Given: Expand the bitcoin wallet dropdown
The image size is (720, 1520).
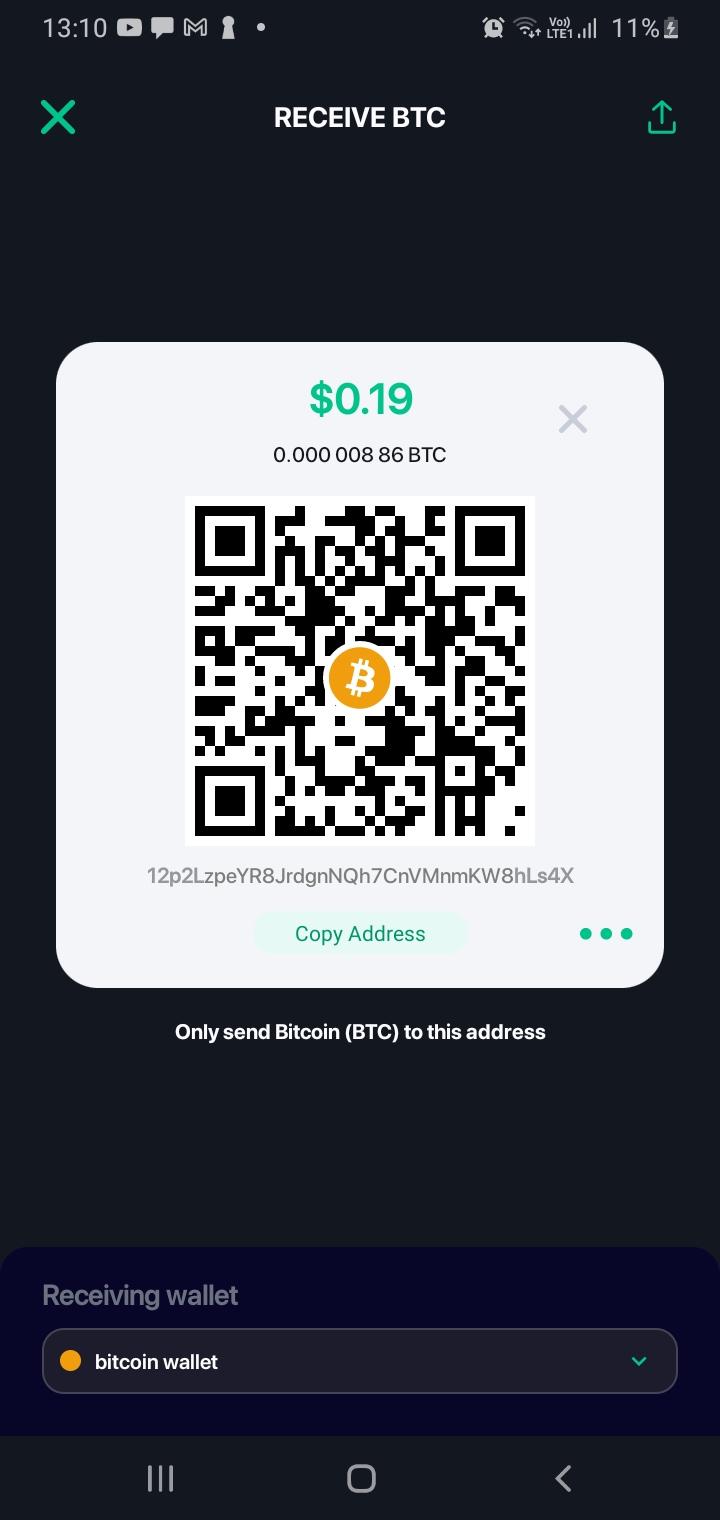Looking at the screenshot, I should pos(639,1361).
